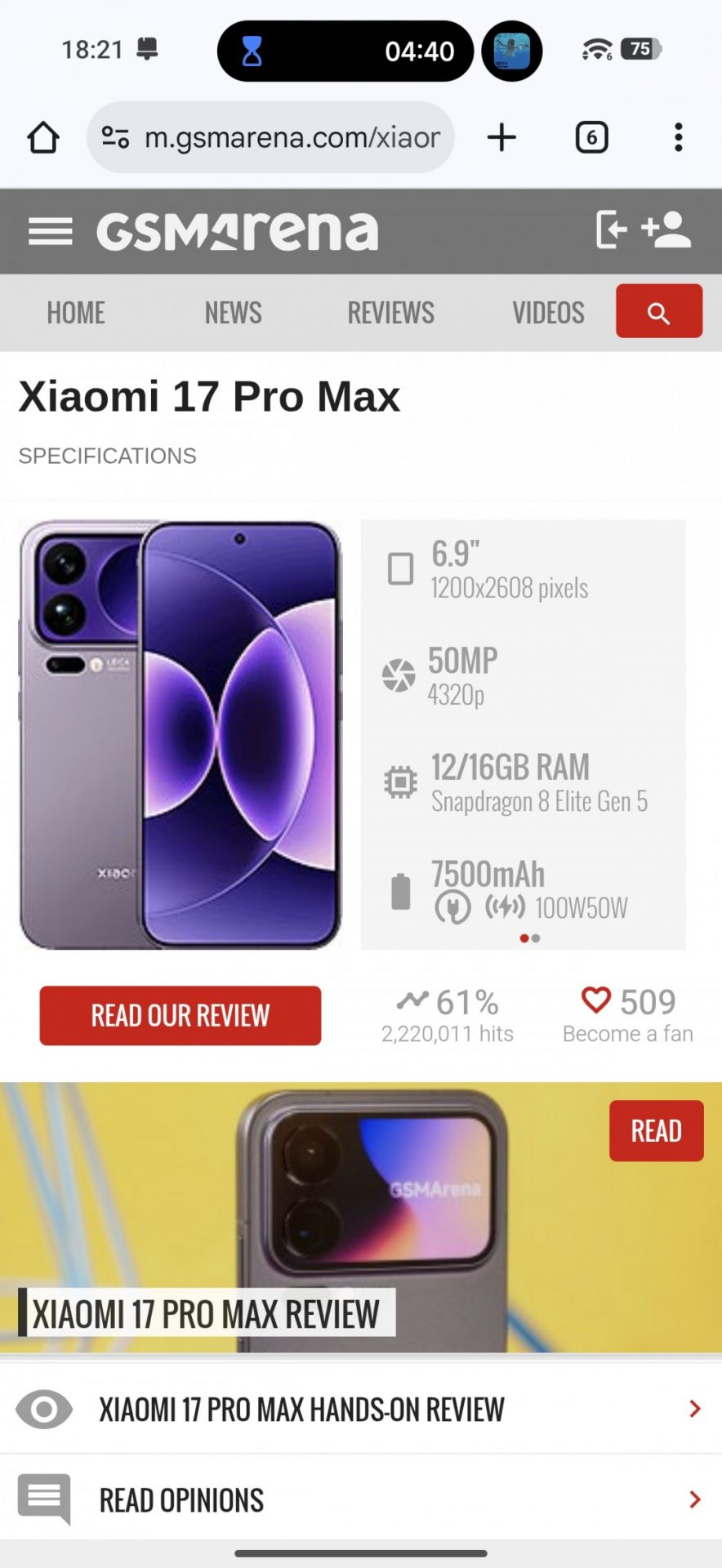Open the browser overflow menu
The image size is (722, 1568).
[678, 137]
